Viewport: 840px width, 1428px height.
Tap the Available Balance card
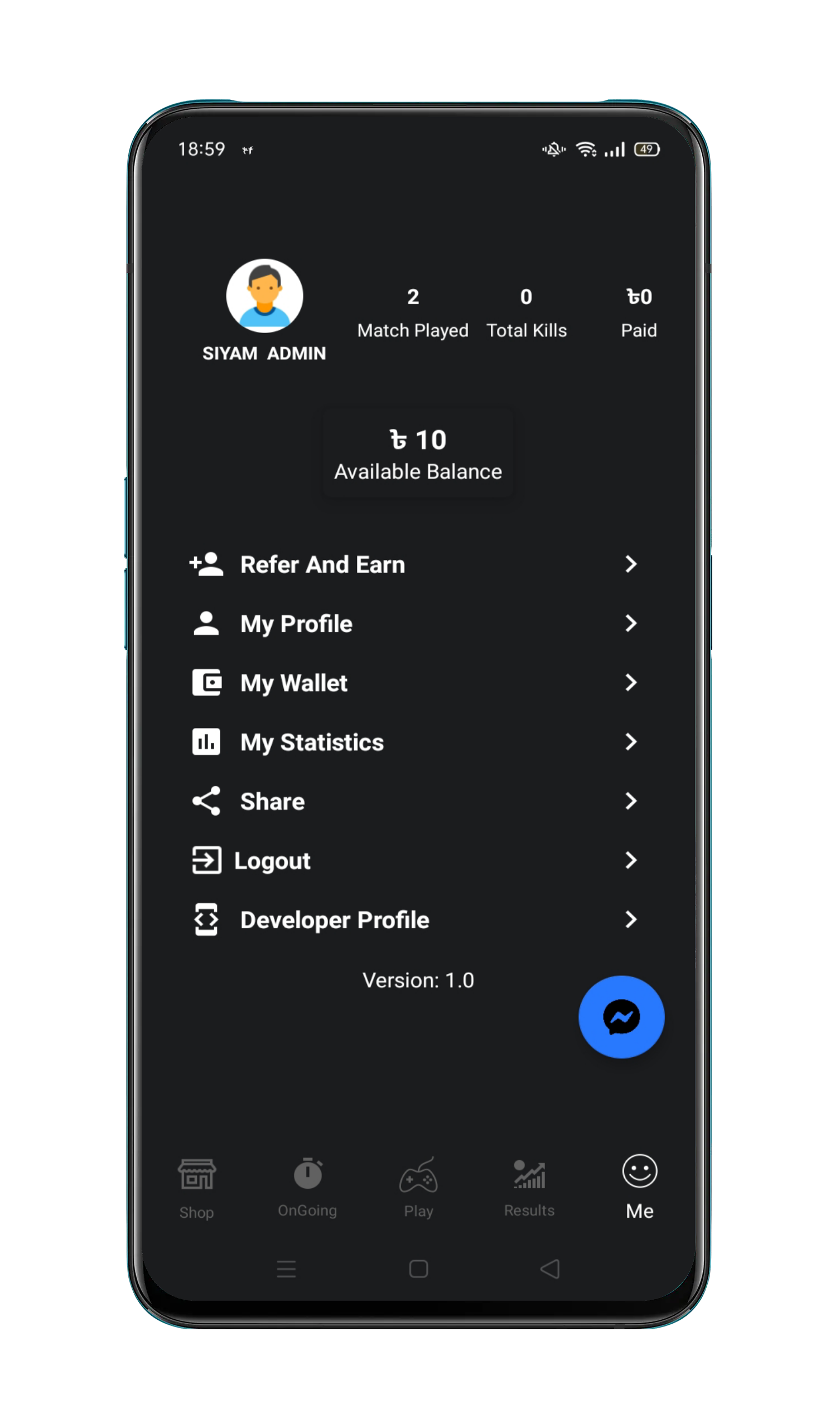point(418,454)
